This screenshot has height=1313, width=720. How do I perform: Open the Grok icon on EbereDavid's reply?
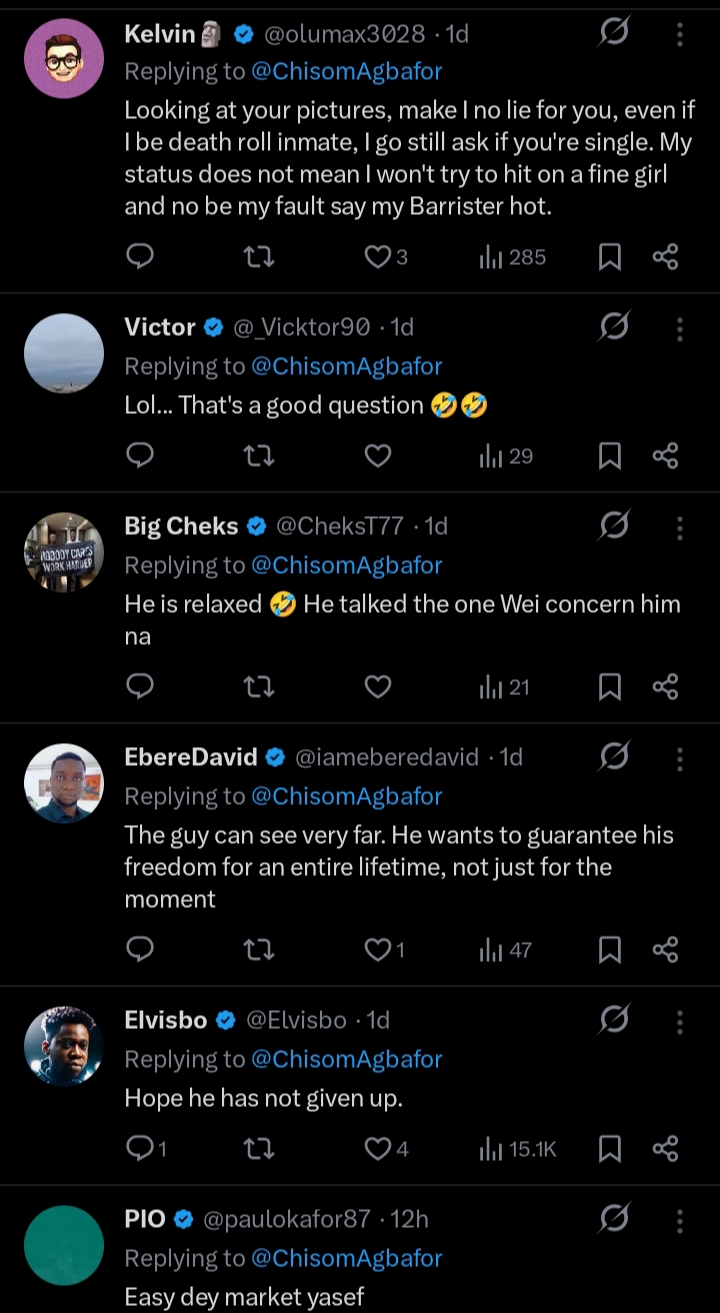(x=614, y=757)
